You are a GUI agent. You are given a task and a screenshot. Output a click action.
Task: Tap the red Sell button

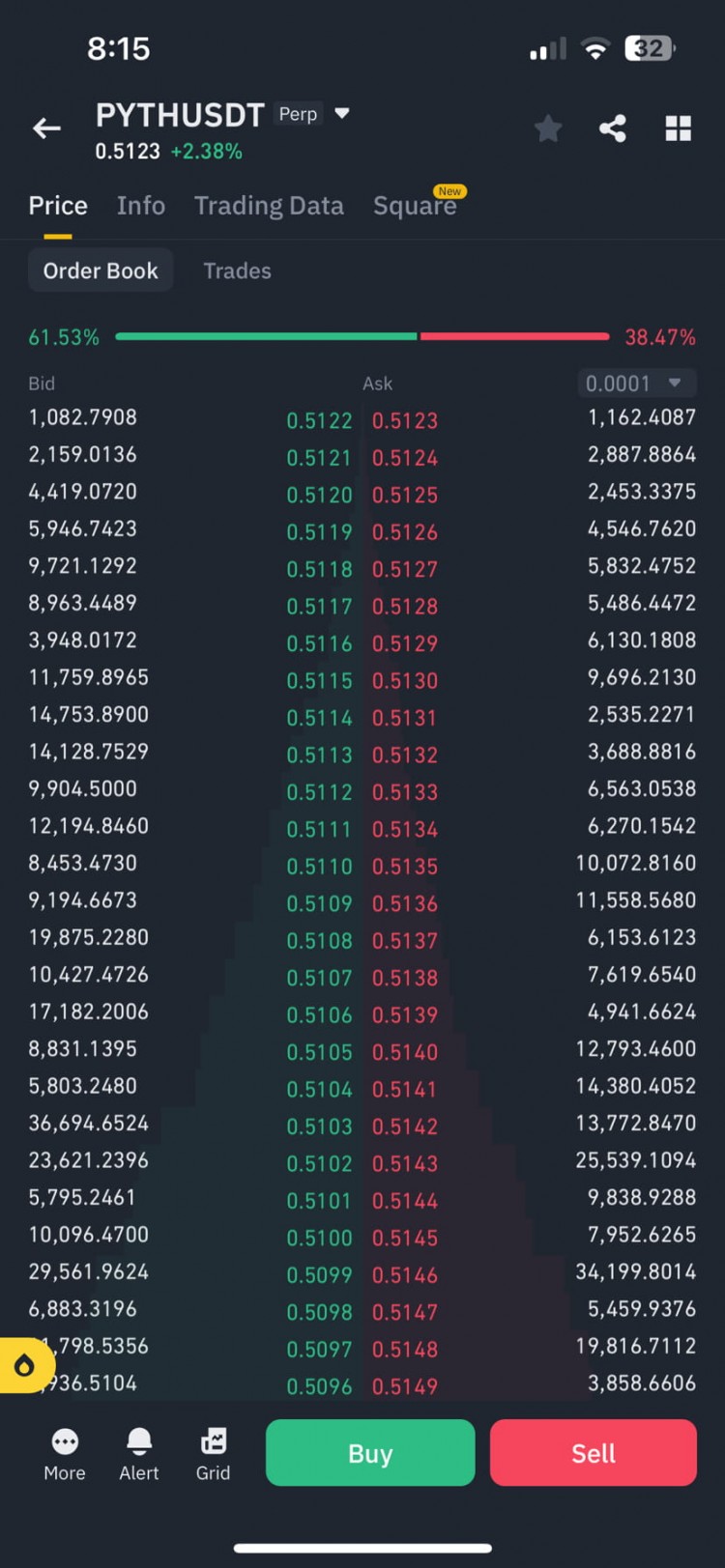tap(593, 1452)
